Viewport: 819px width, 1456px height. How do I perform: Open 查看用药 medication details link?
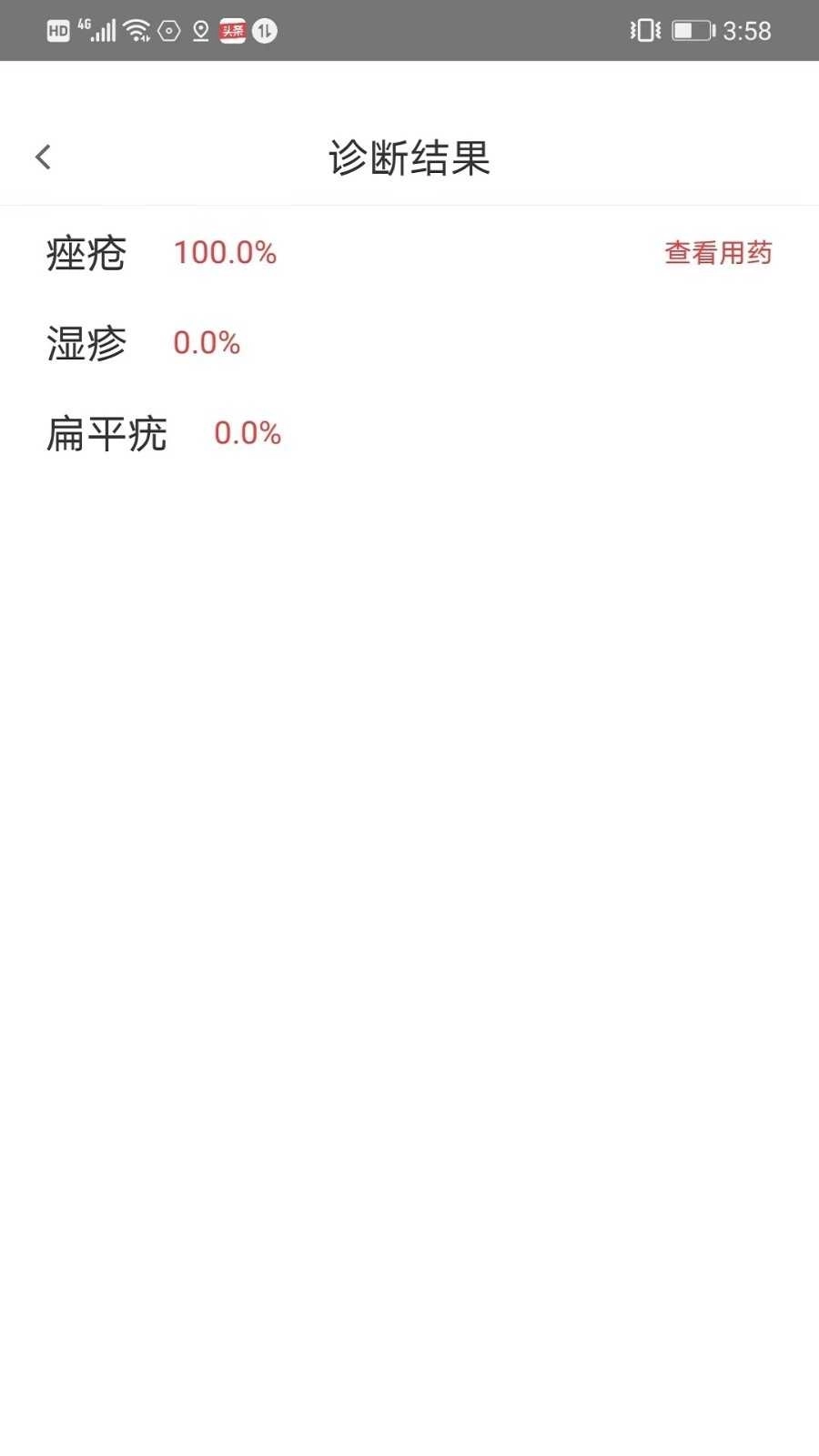coord(718,252)
